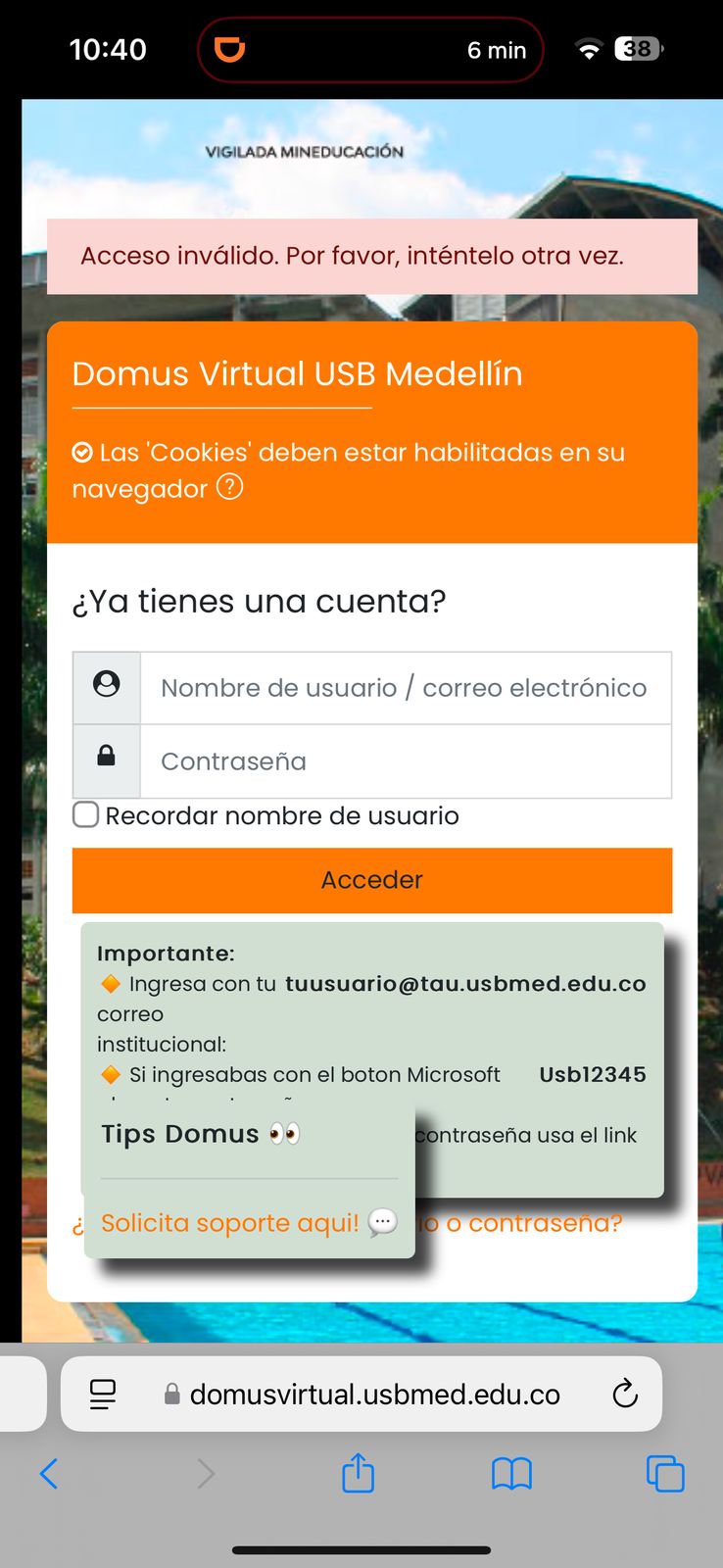Share this page via share icon
Viewport: 723px width, 1568px height.
358,1472
